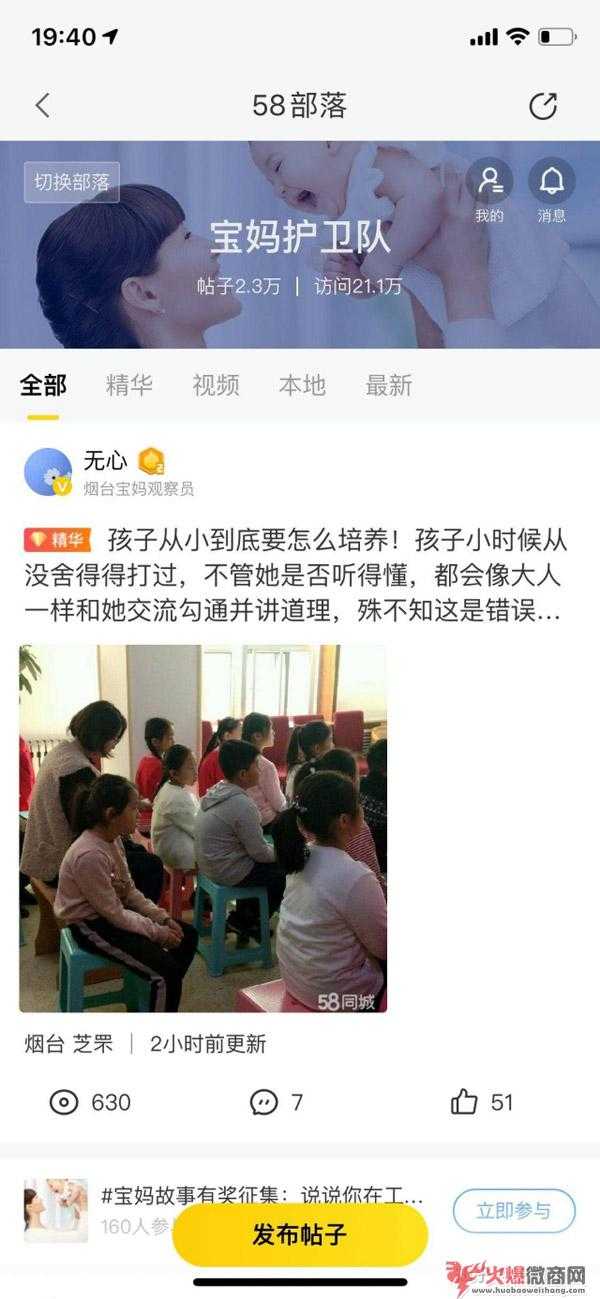Tap the 切换部落 button

pyautogui.click(x=72, y=183)
